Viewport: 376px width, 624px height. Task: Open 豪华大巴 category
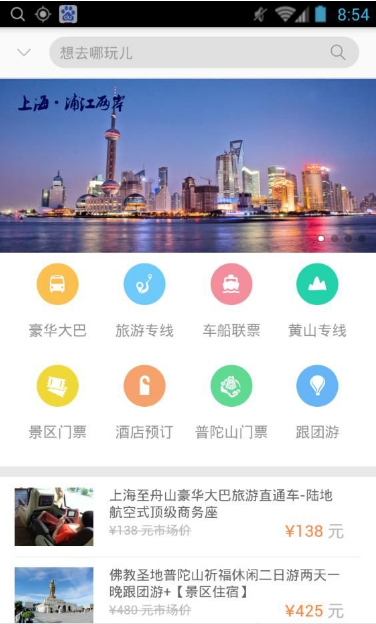(58, 301)
